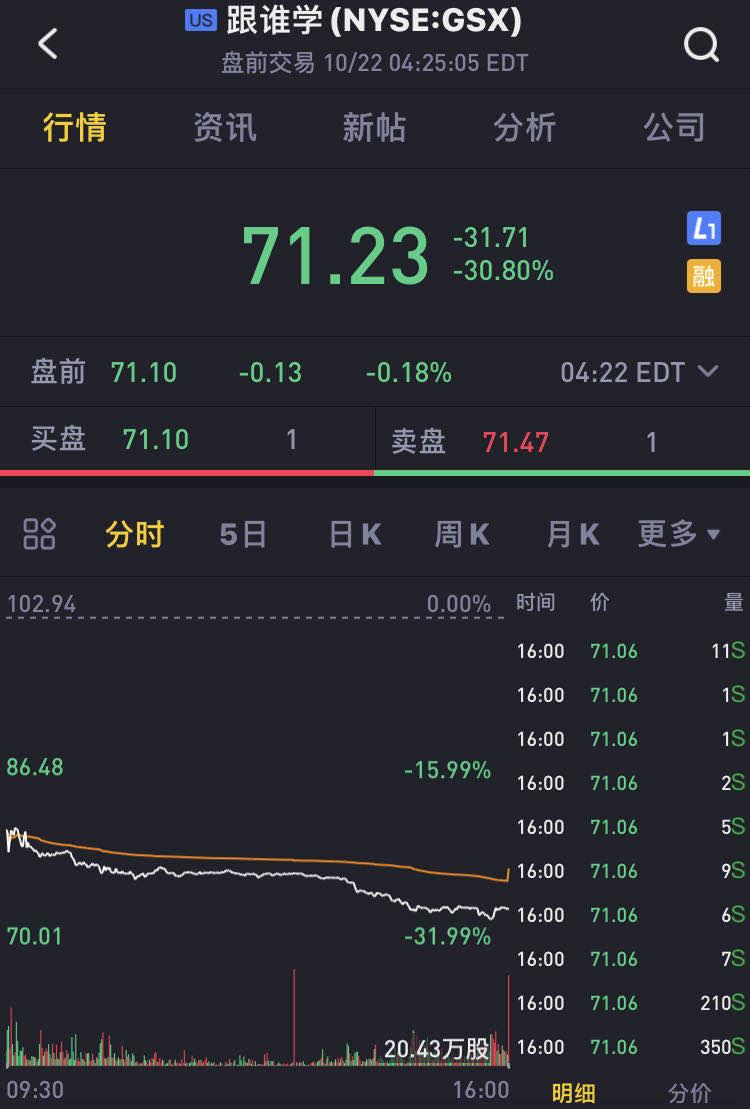Tap the 融 margin badge
Screen dimensions: 750x1109
click(704, 275)
